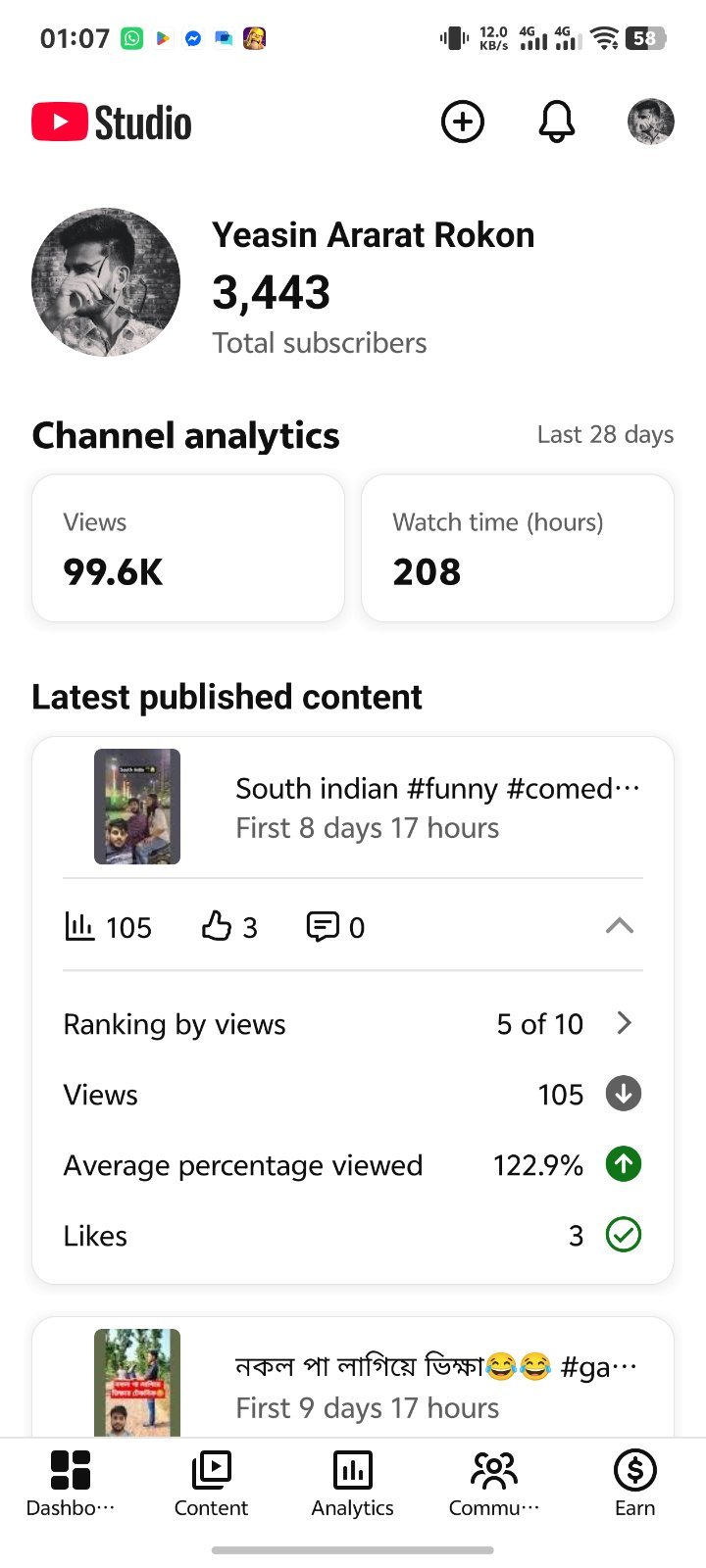Open the notifications bell

pos(556,122)
